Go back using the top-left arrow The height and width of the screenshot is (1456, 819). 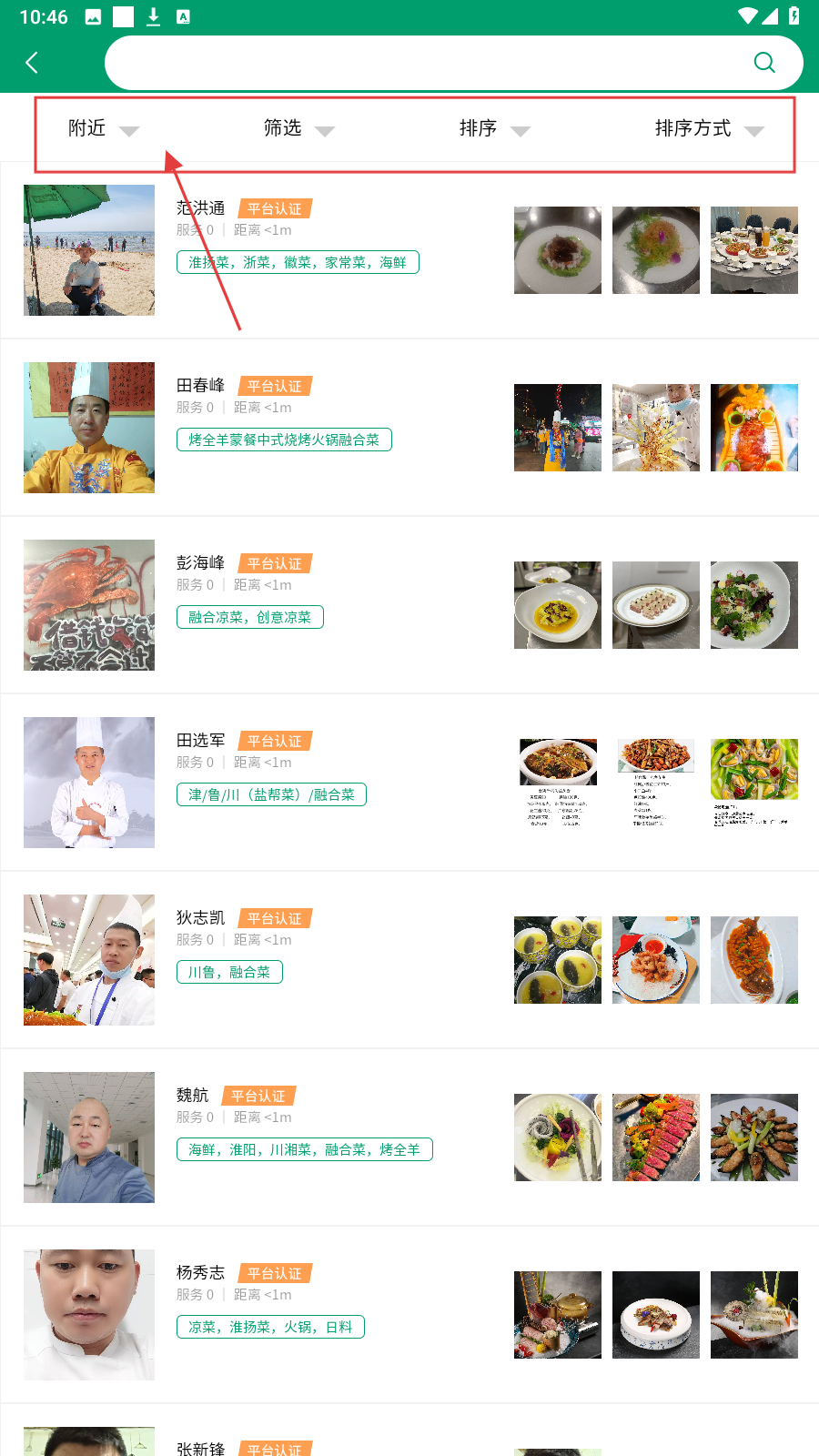pyautogui.click(x=33, y=63)
